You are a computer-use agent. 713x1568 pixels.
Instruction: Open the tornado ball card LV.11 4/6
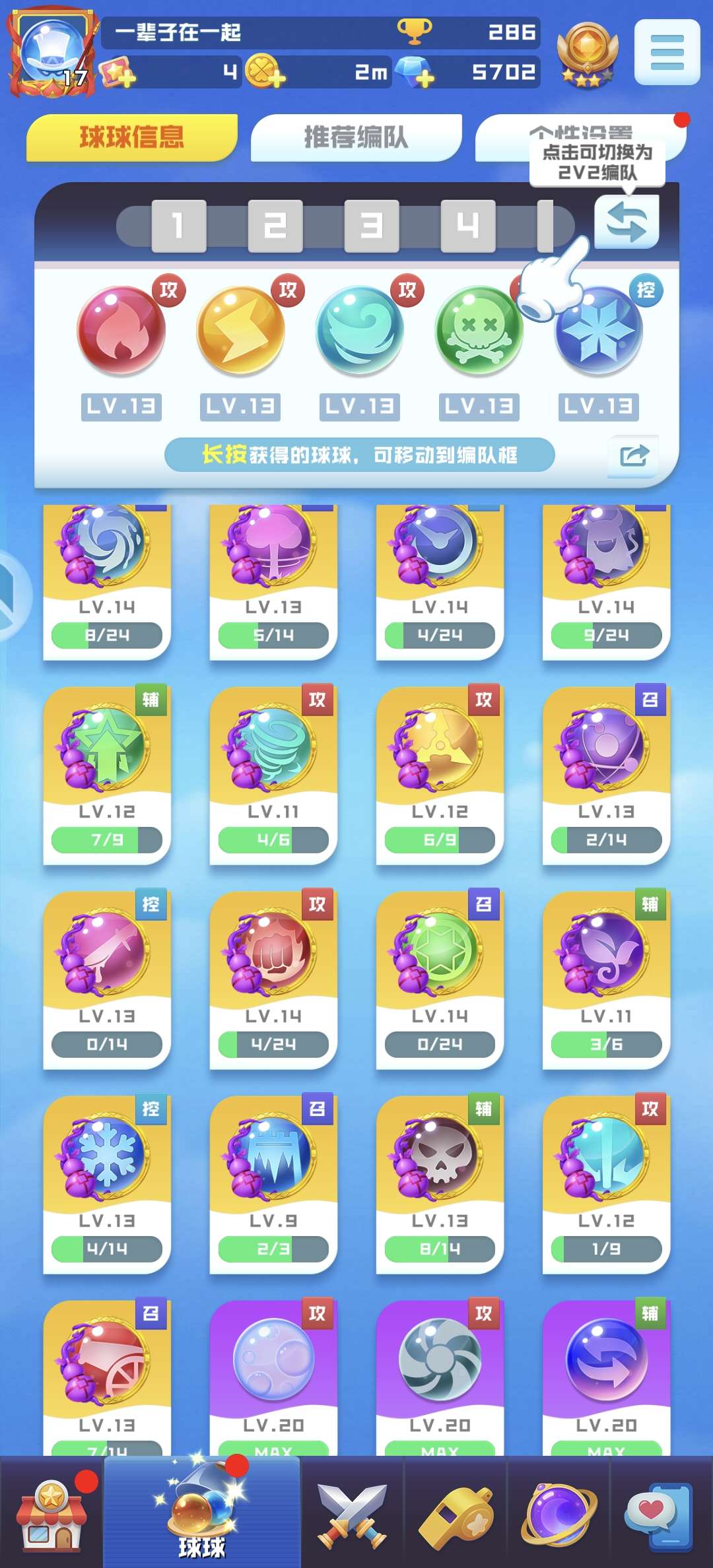click(273, 775)
